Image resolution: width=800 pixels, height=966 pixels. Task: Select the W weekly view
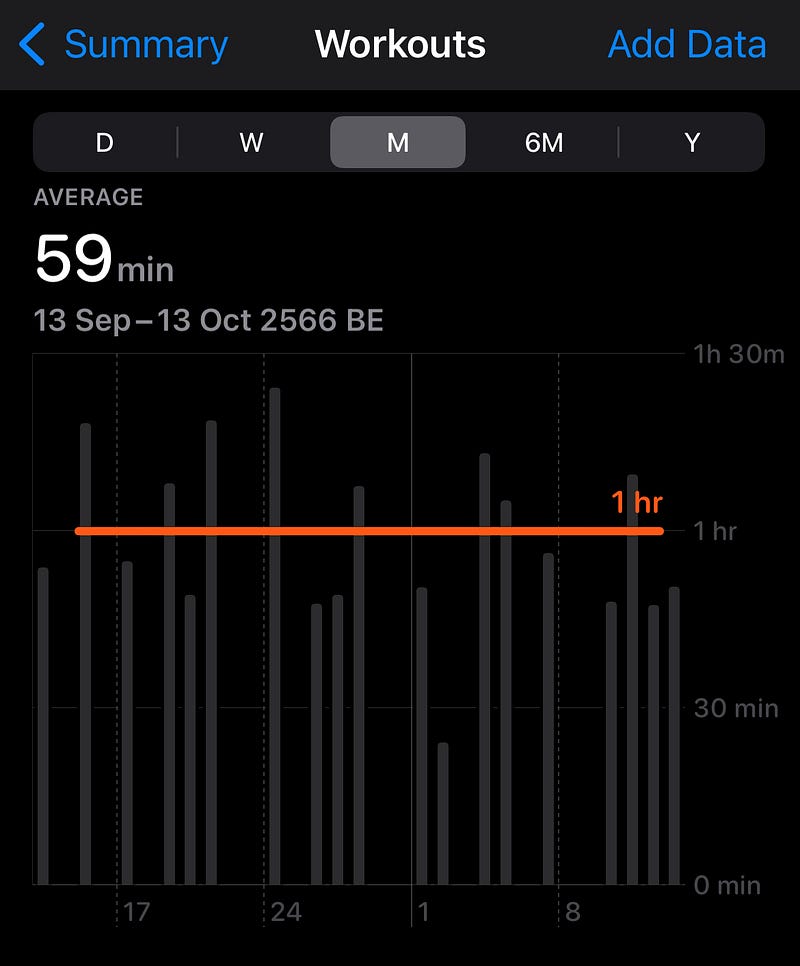(x=251, y=142)
